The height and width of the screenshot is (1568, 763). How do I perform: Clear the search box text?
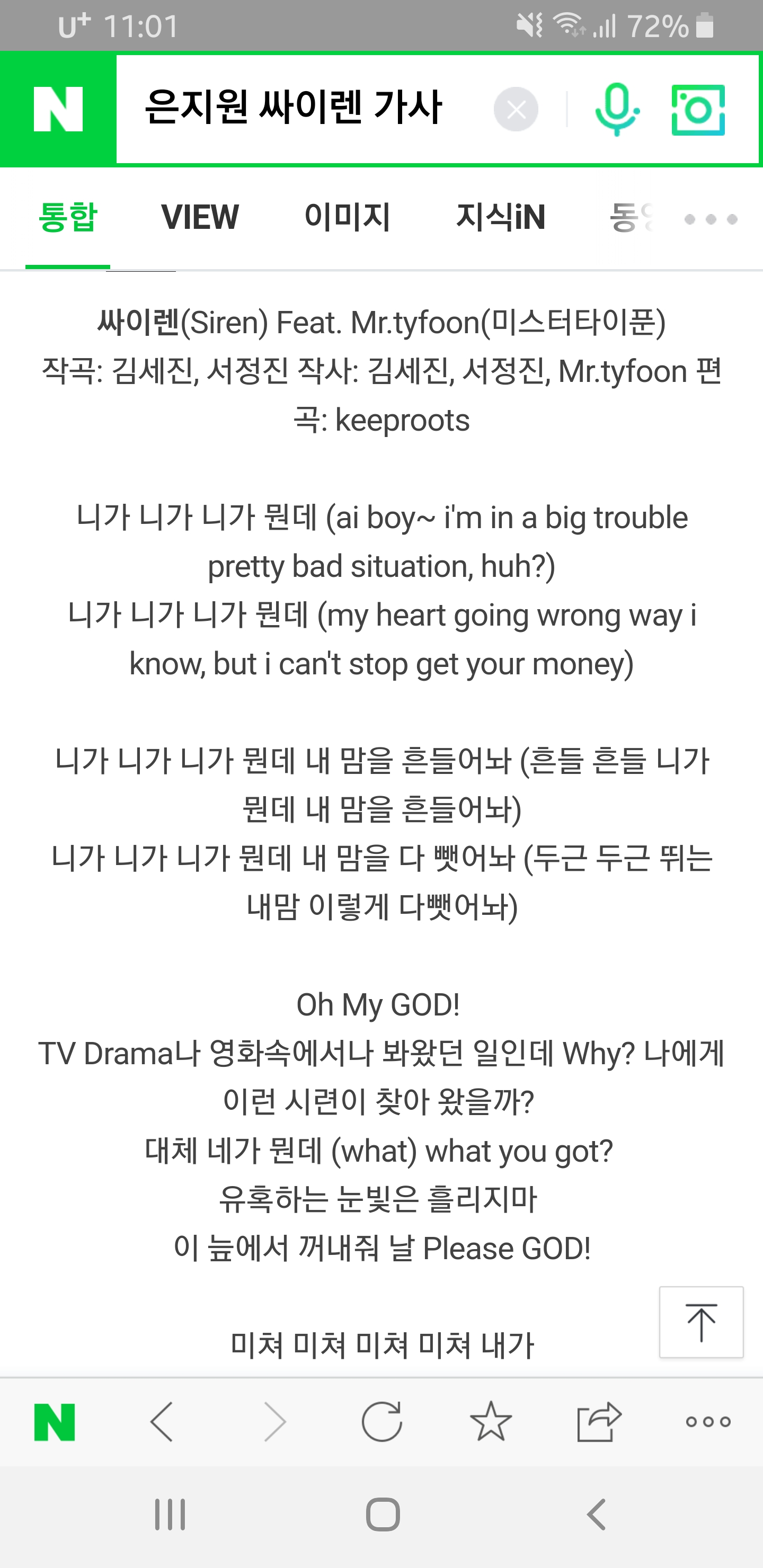coord(515,110)
